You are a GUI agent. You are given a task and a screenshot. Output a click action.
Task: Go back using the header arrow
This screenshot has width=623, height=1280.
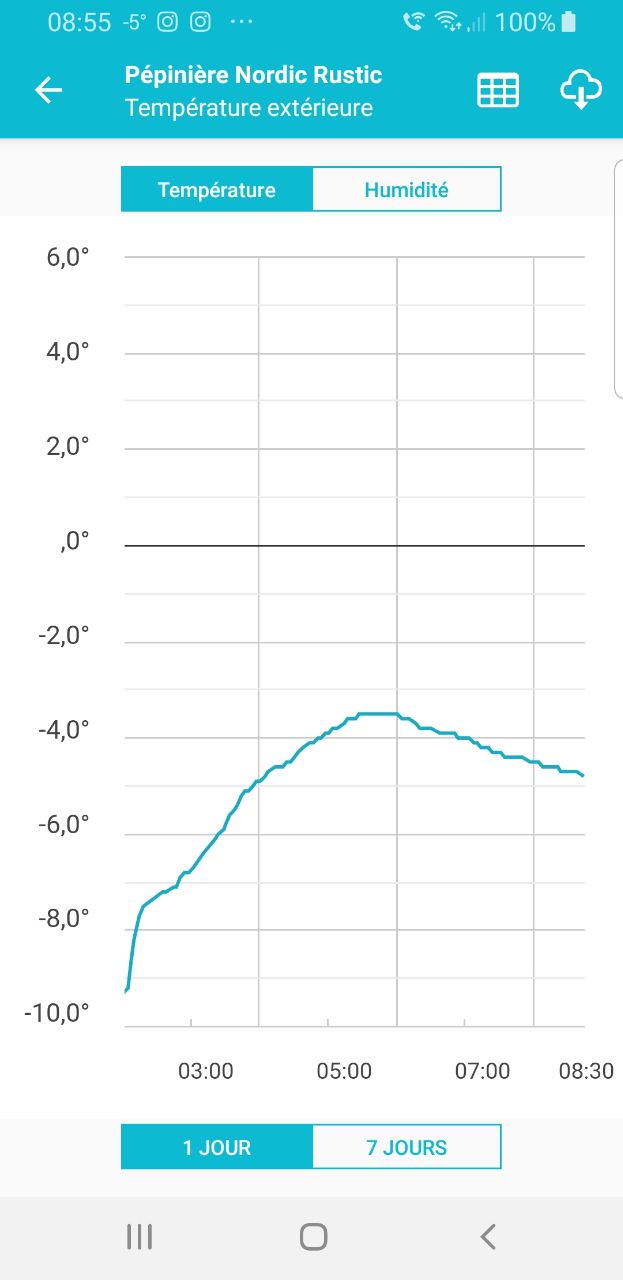click(x=48, y=90)
